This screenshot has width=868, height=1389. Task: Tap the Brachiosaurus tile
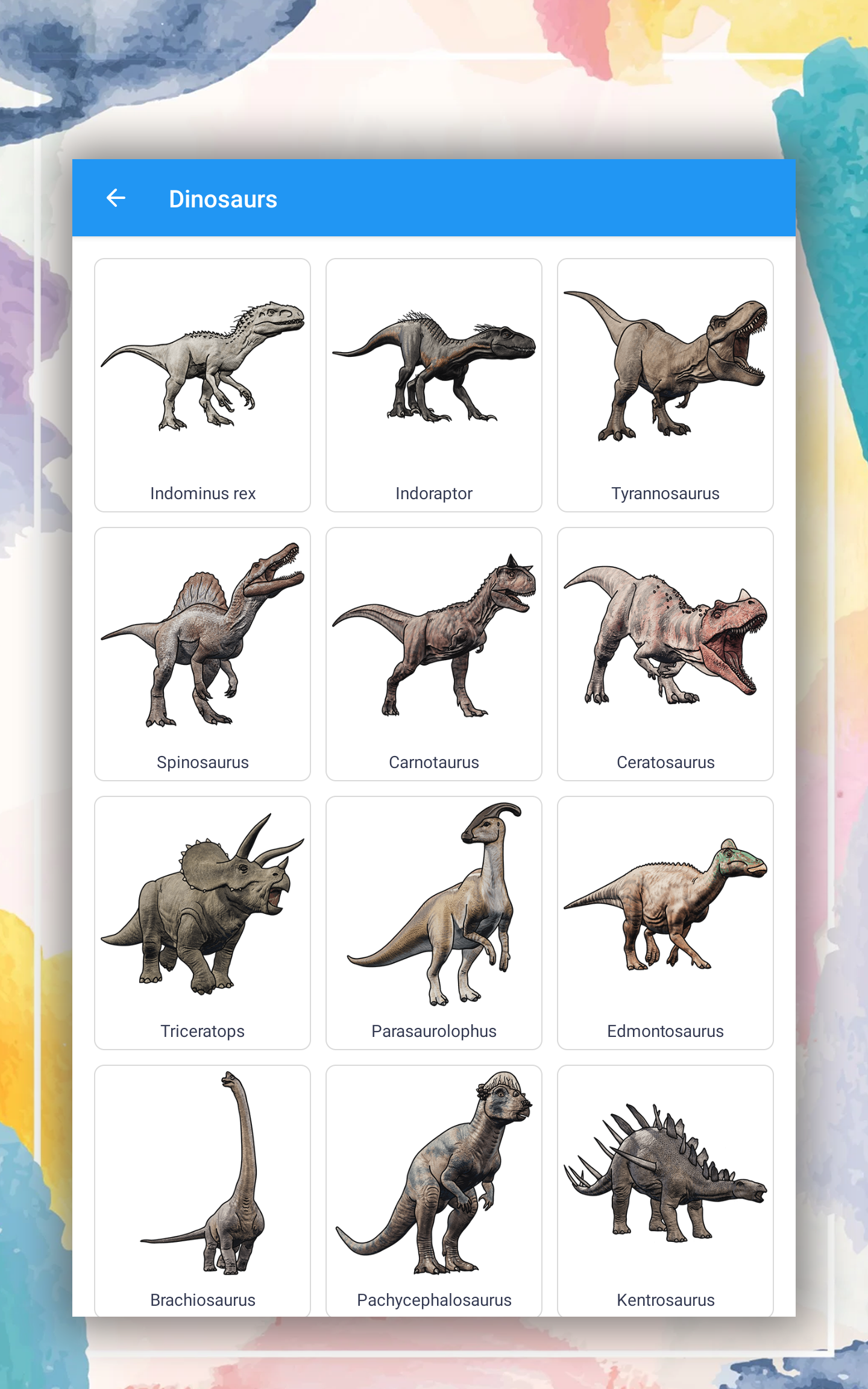pos(203,1191)
